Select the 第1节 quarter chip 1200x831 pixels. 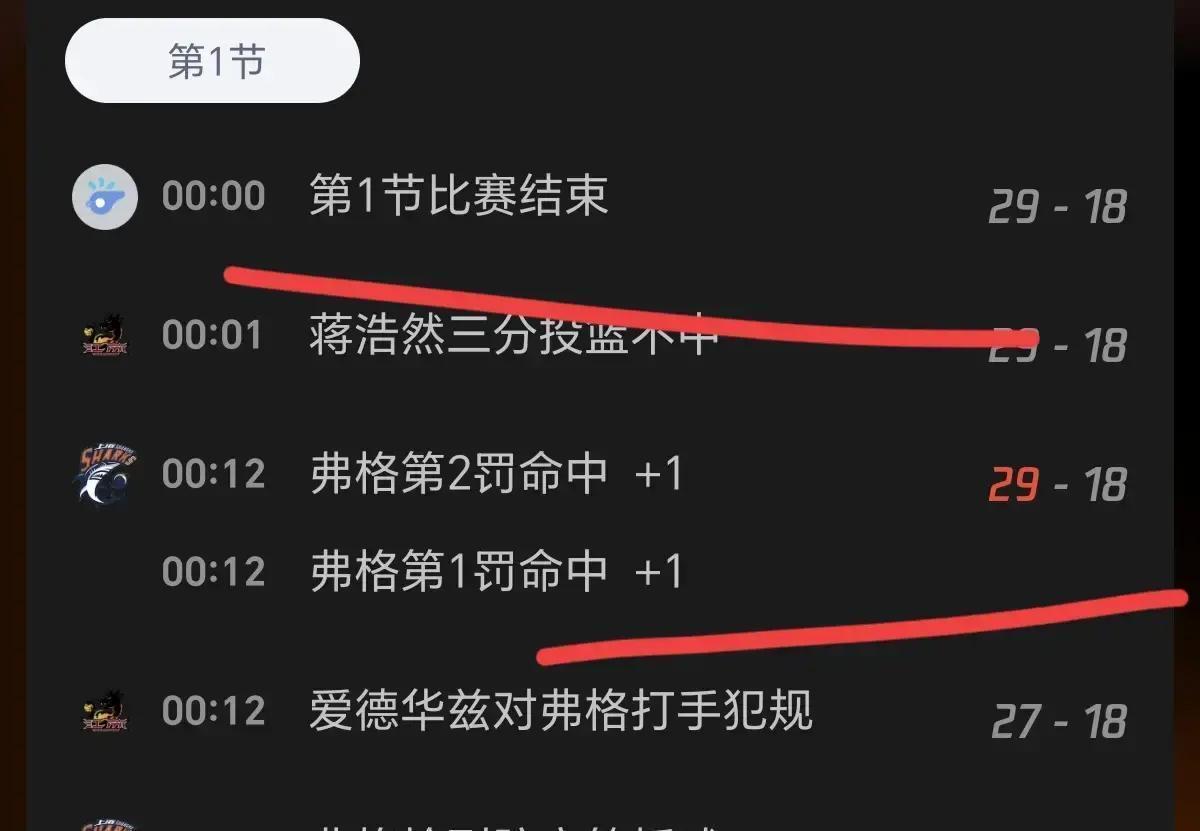click(212, 62)
